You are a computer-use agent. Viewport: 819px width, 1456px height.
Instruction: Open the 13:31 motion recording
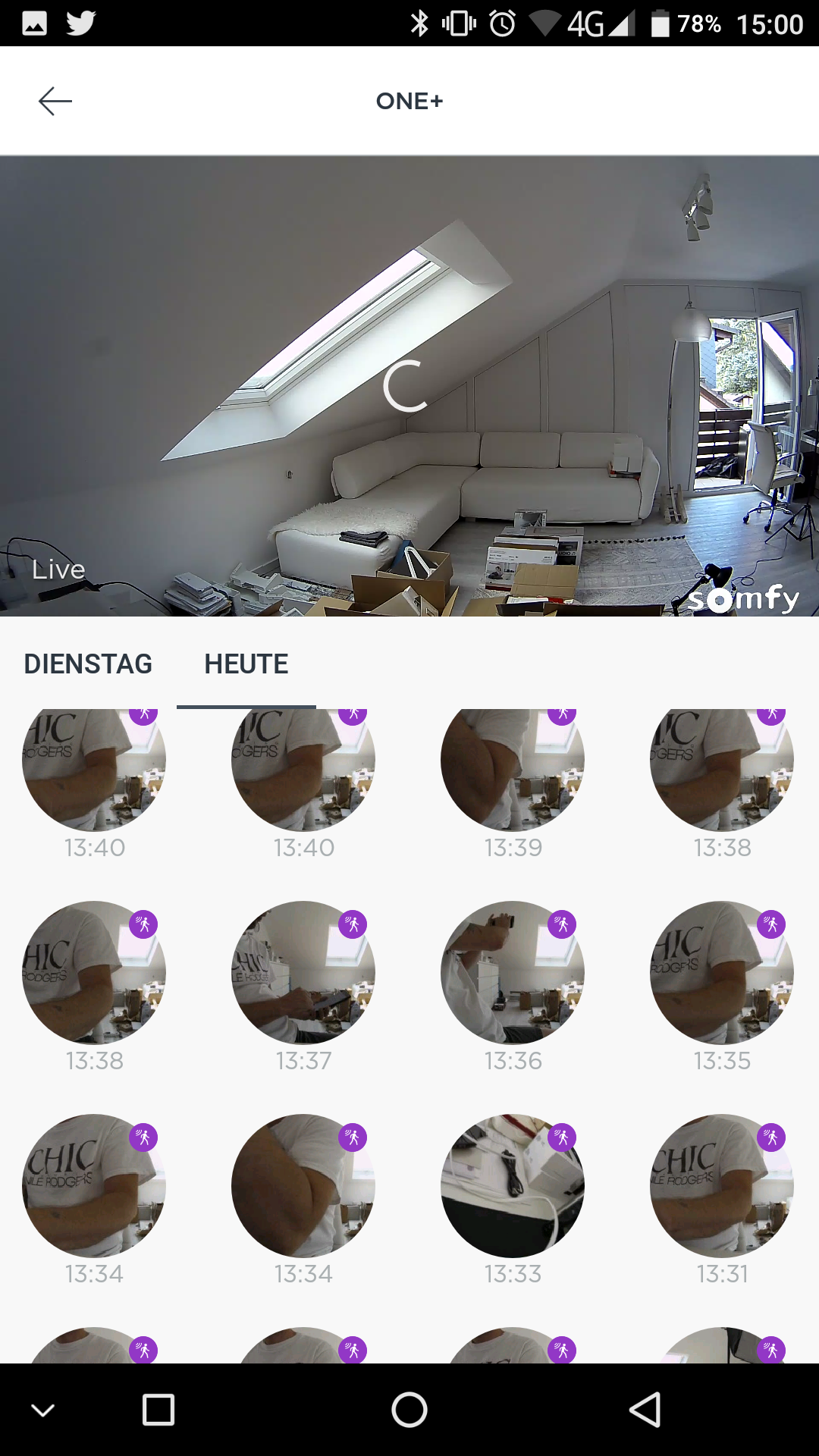(722, 1185)
